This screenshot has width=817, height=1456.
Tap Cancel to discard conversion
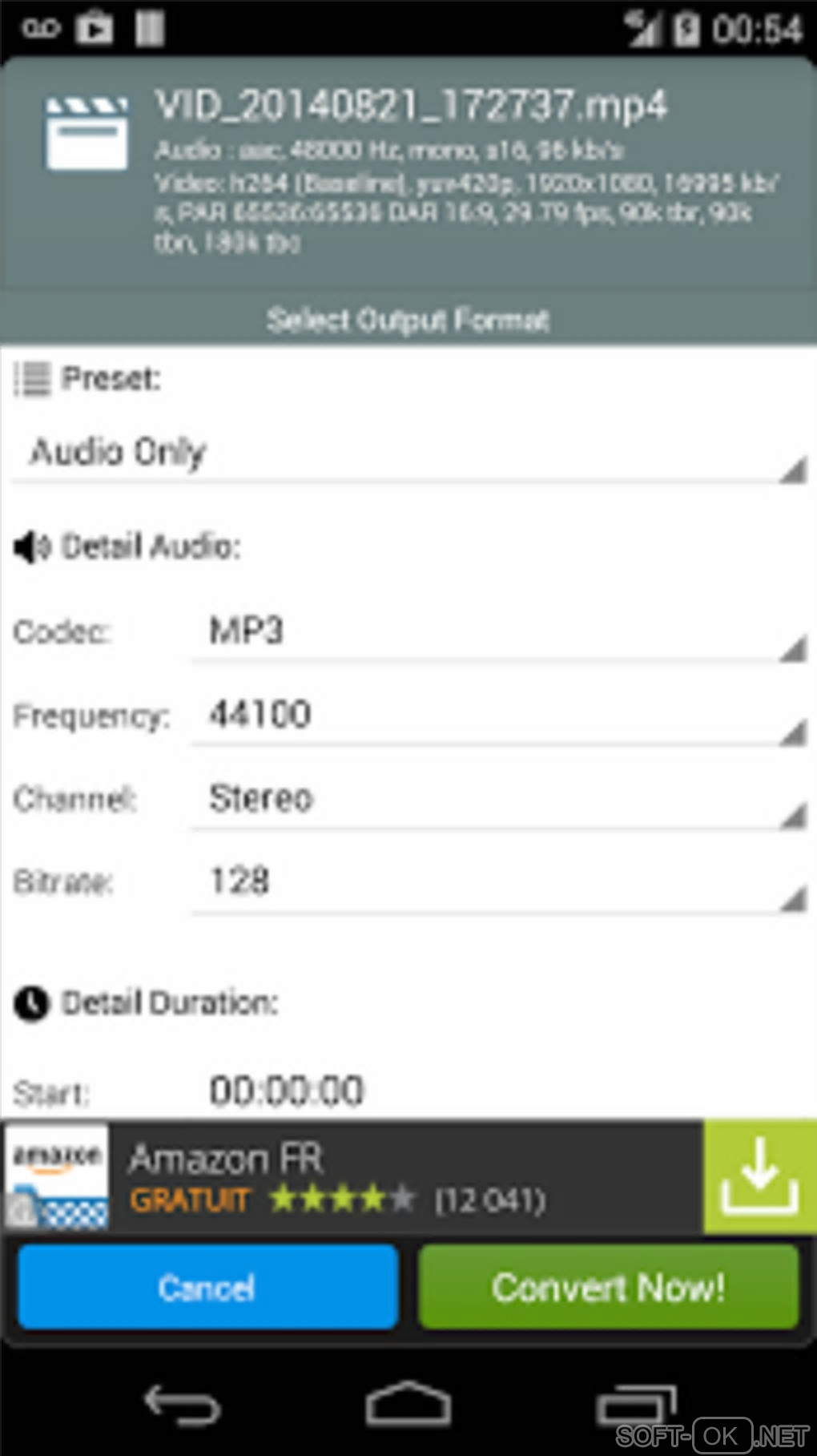pos(207,1288)
